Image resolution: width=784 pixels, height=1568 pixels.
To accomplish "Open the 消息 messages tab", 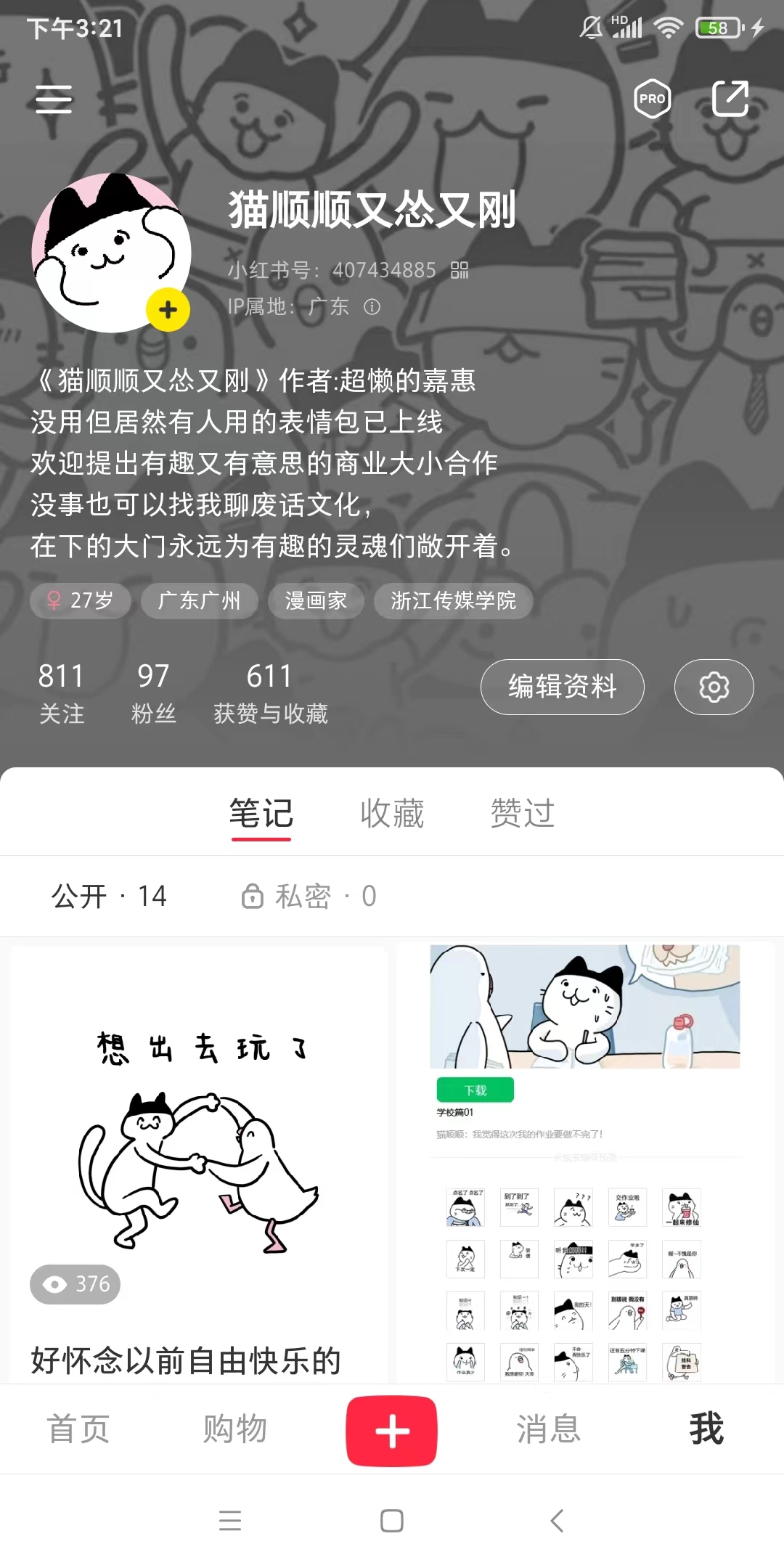I will tap(549, 1429).
